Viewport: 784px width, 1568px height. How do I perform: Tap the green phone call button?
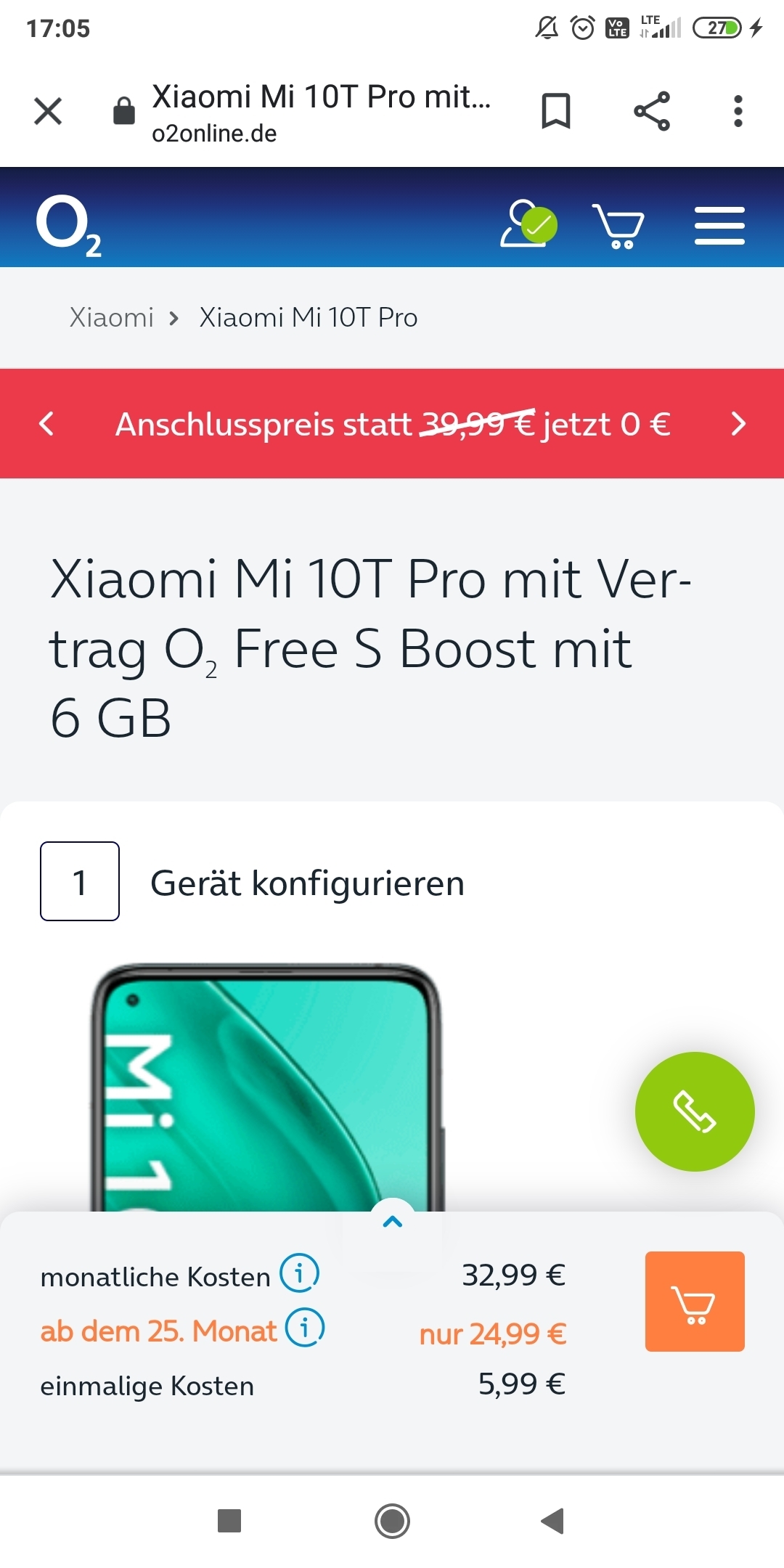[x=695, y=1111]
